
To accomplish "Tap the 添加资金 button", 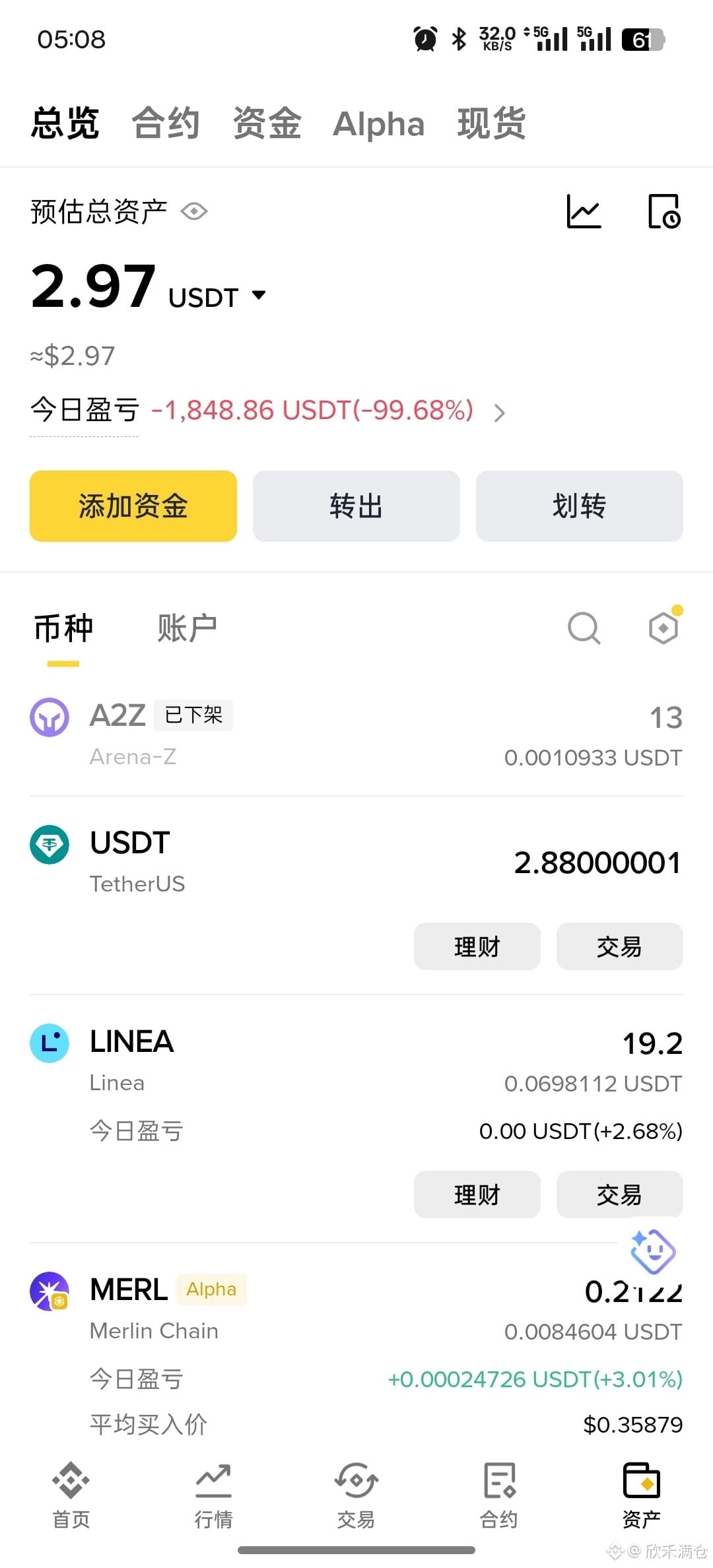I will click(133, 506).
